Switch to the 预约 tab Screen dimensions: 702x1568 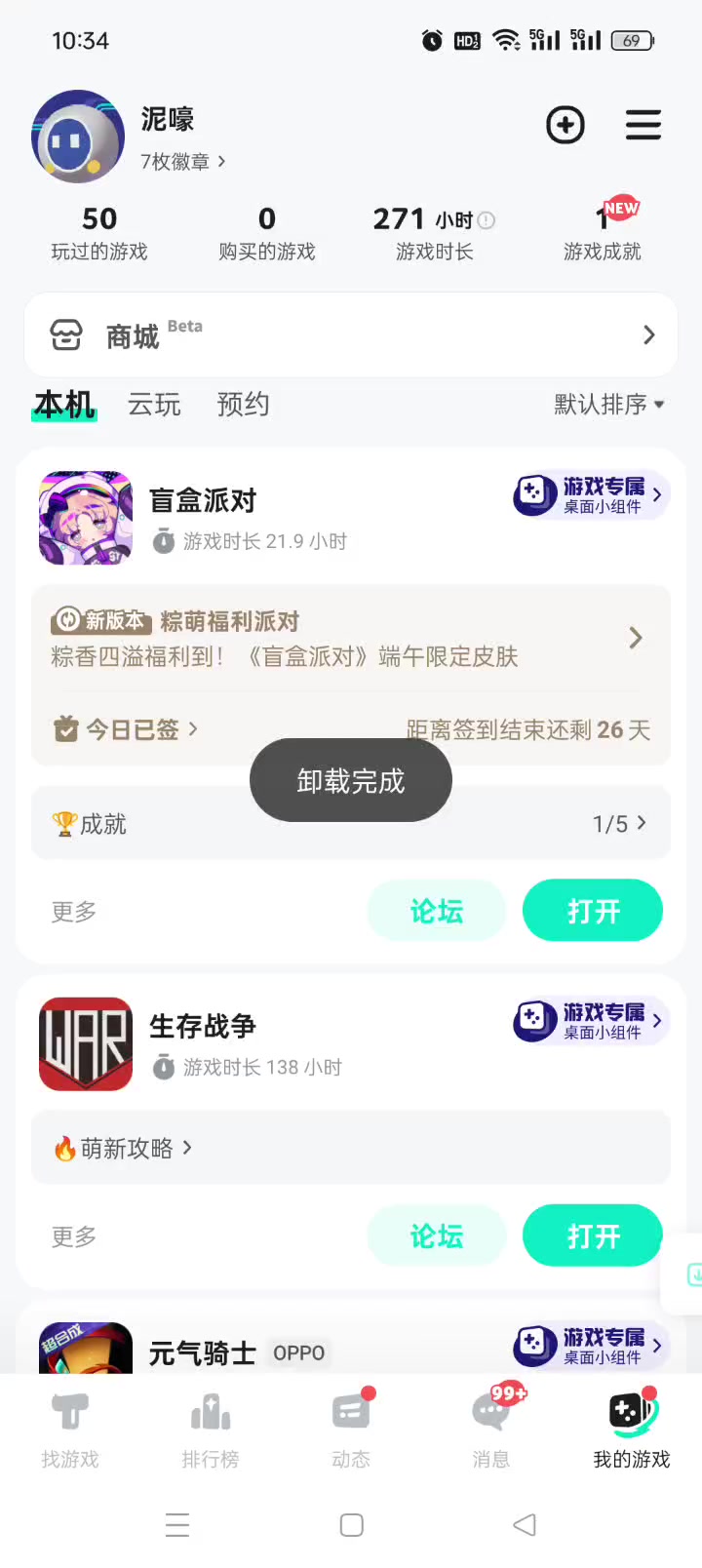[243, 405]
